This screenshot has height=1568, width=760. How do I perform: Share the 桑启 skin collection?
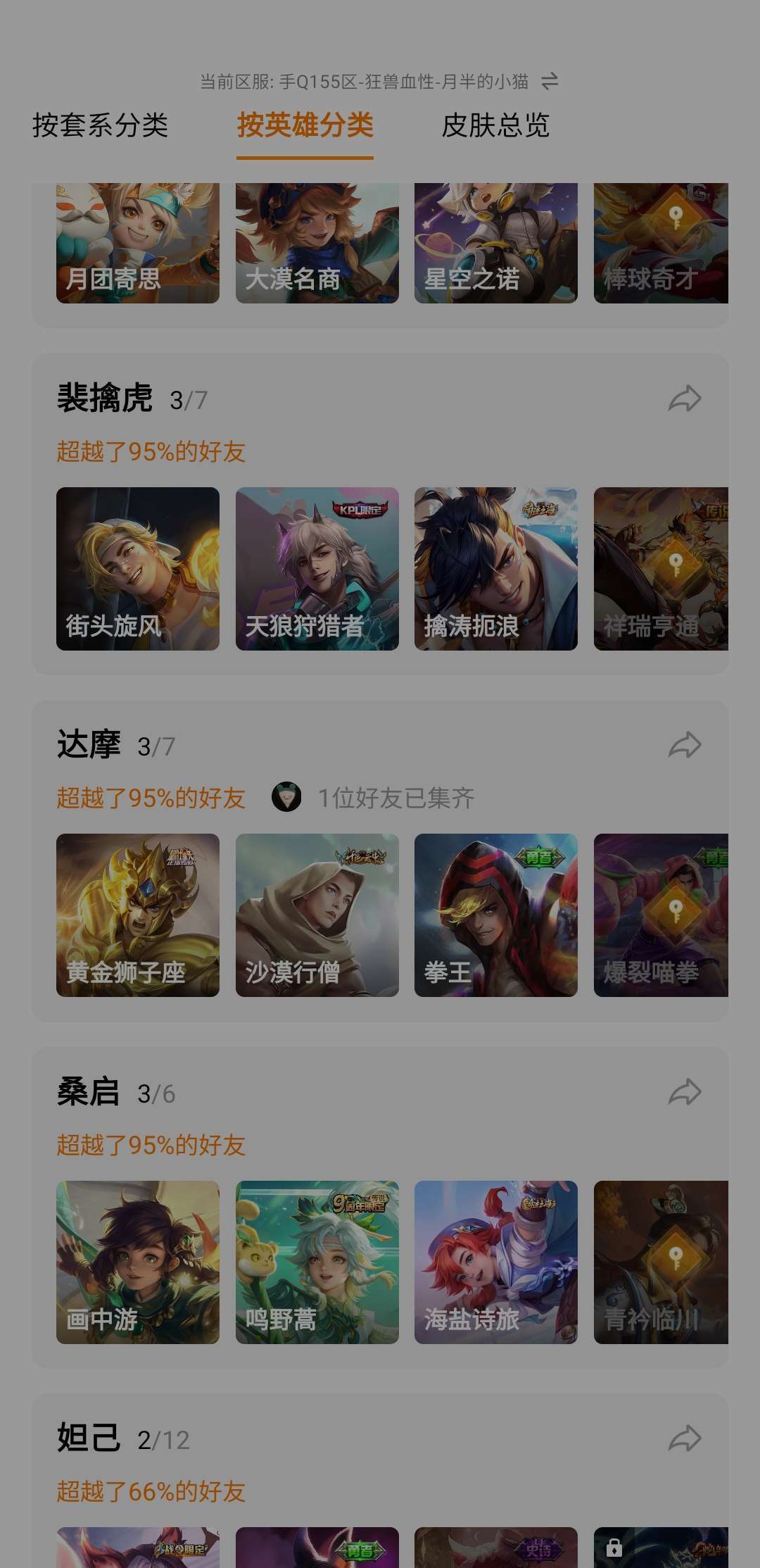point(684,1093)
